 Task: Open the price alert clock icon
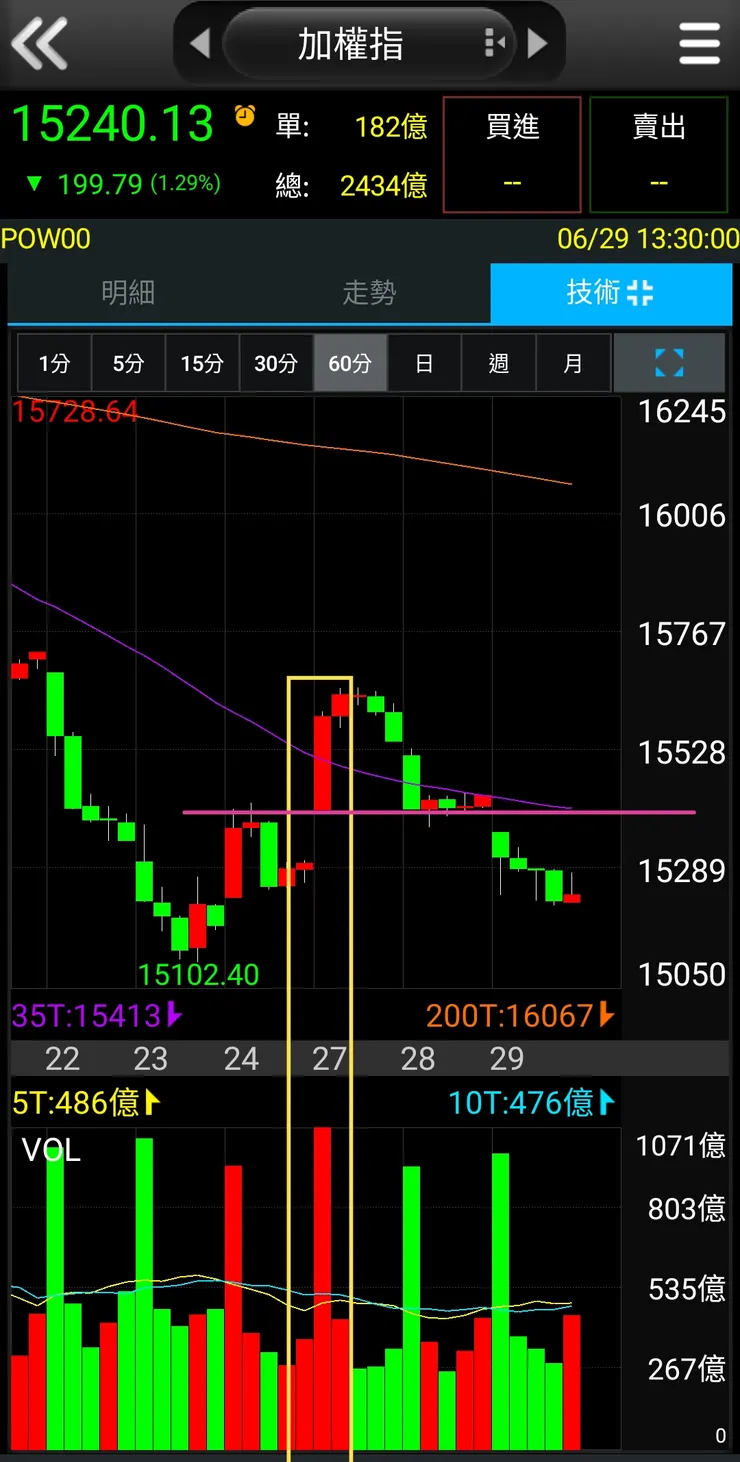coord(245,116)
